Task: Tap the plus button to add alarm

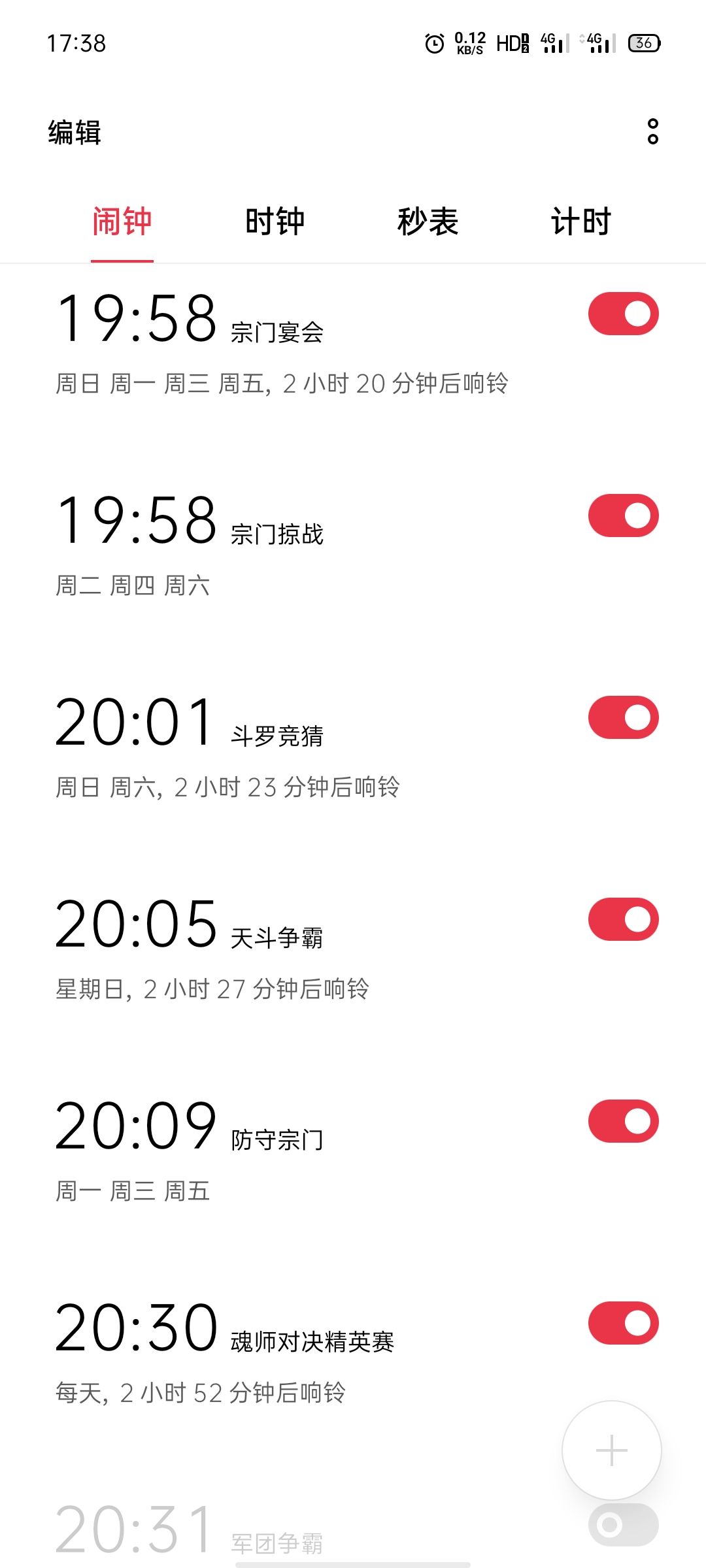Action: coord(610,1449)
